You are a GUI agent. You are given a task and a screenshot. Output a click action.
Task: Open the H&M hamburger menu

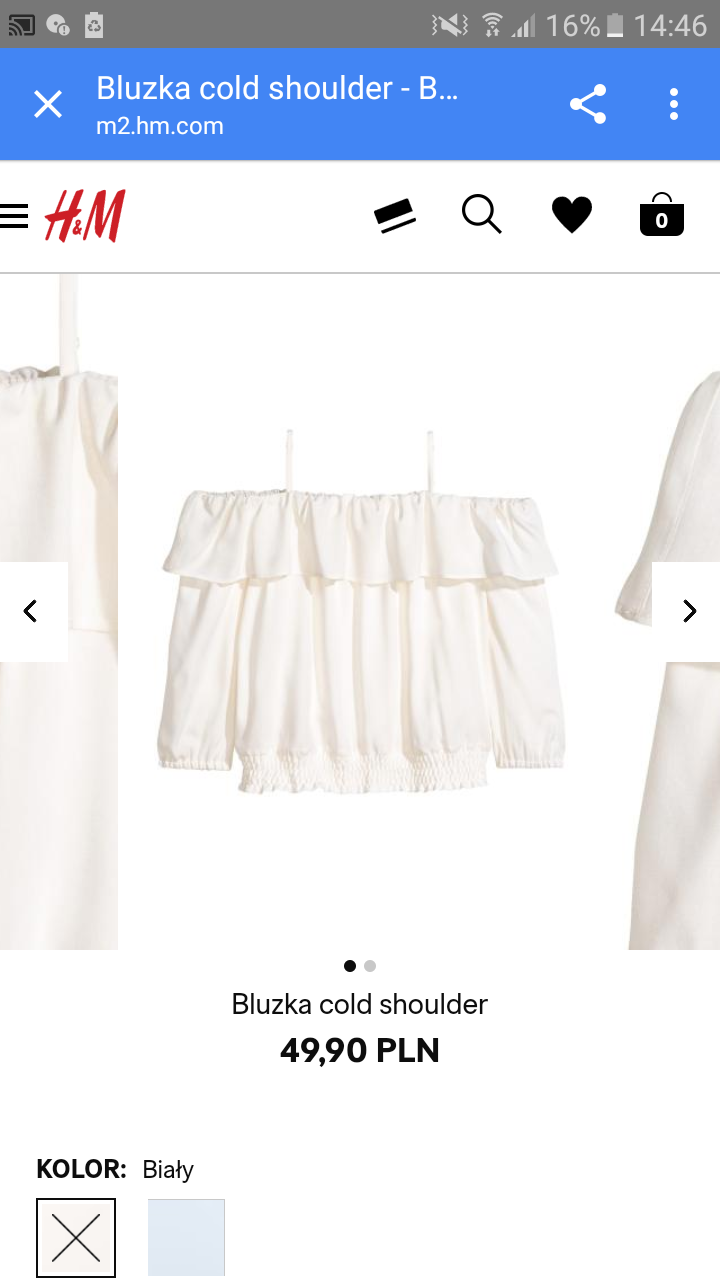[x=14, y=216]
